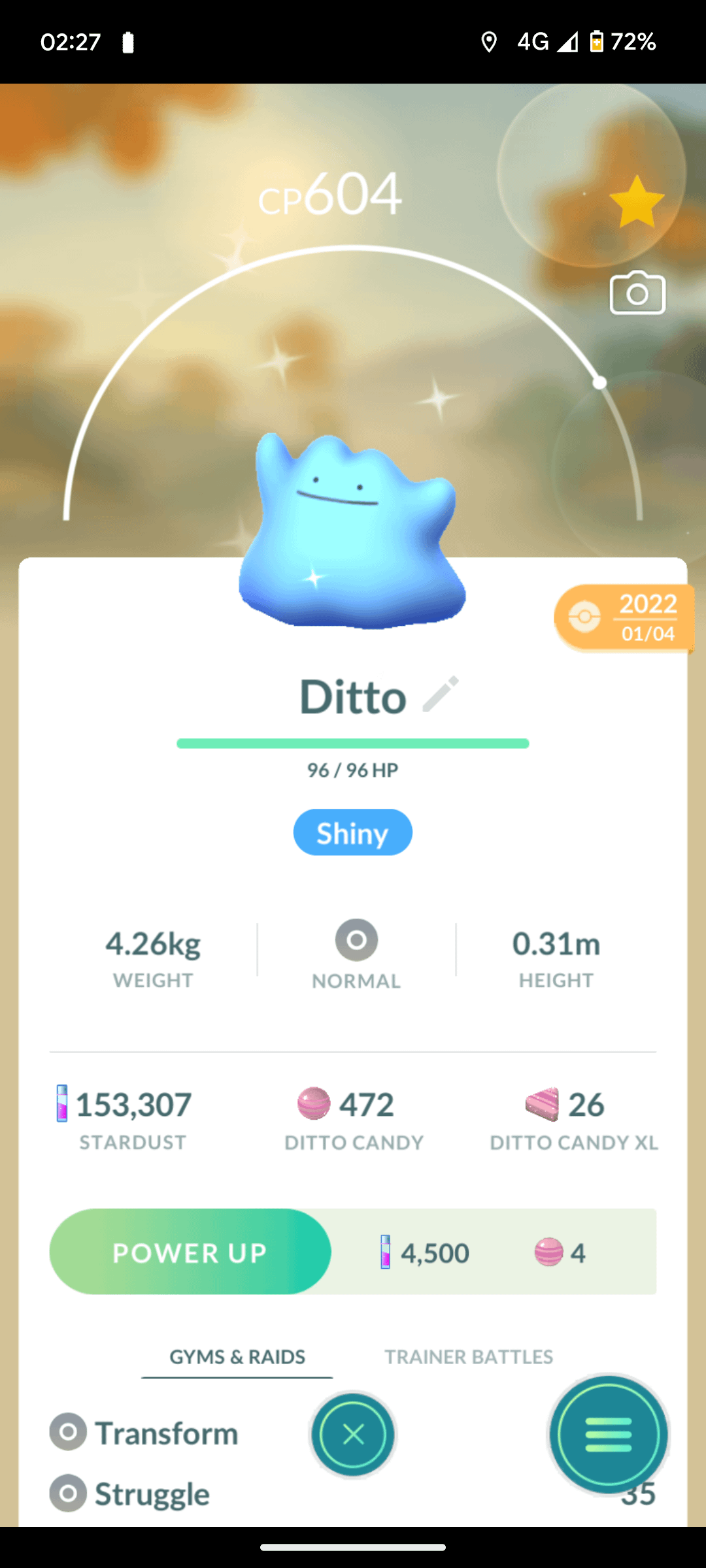Select the Gyms & Raids tab
The height and width of the screenshot is (1568, 706).
(x=237, y=1357)
